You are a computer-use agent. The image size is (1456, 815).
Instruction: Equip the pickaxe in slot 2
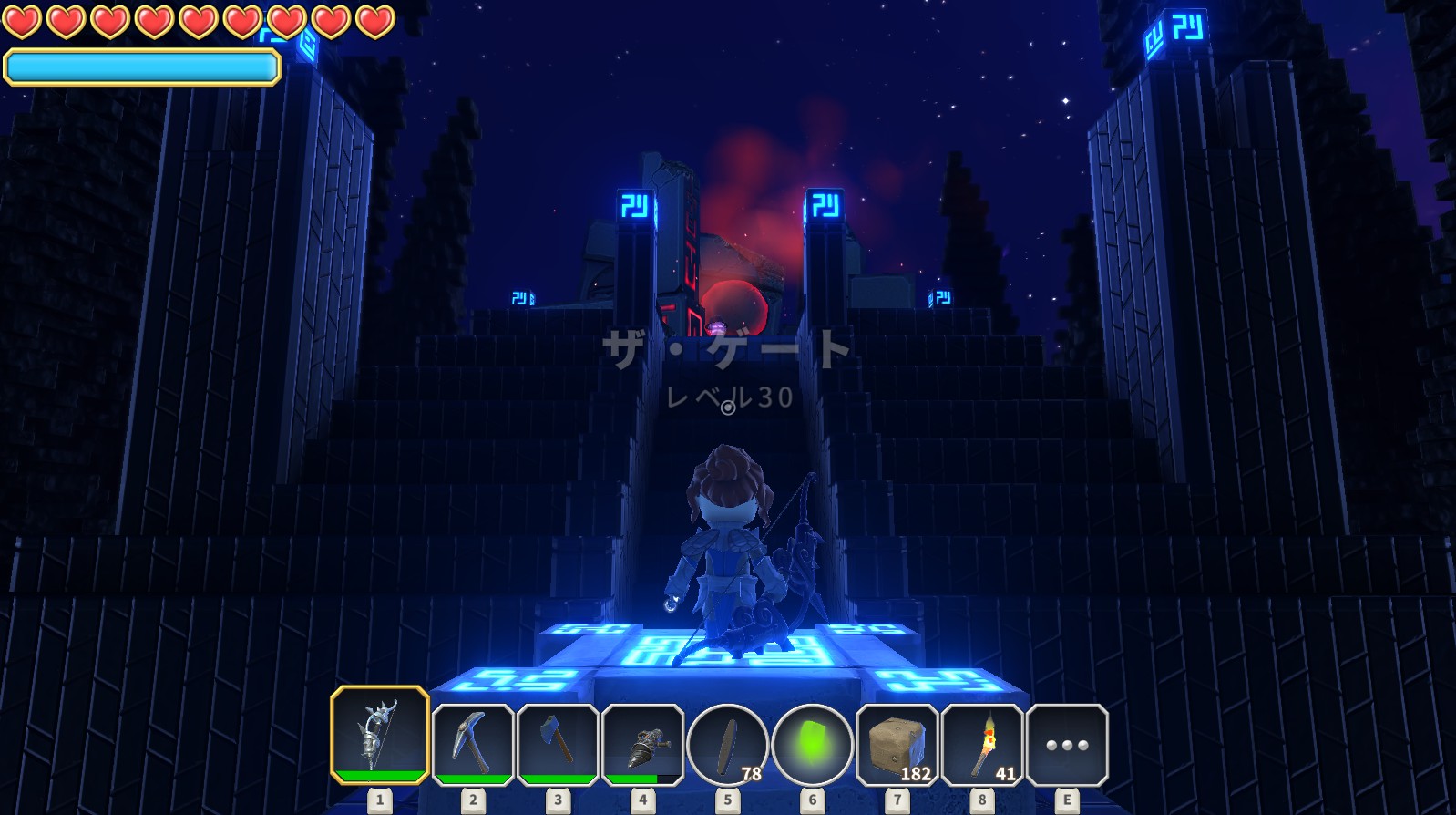(473, 743)
